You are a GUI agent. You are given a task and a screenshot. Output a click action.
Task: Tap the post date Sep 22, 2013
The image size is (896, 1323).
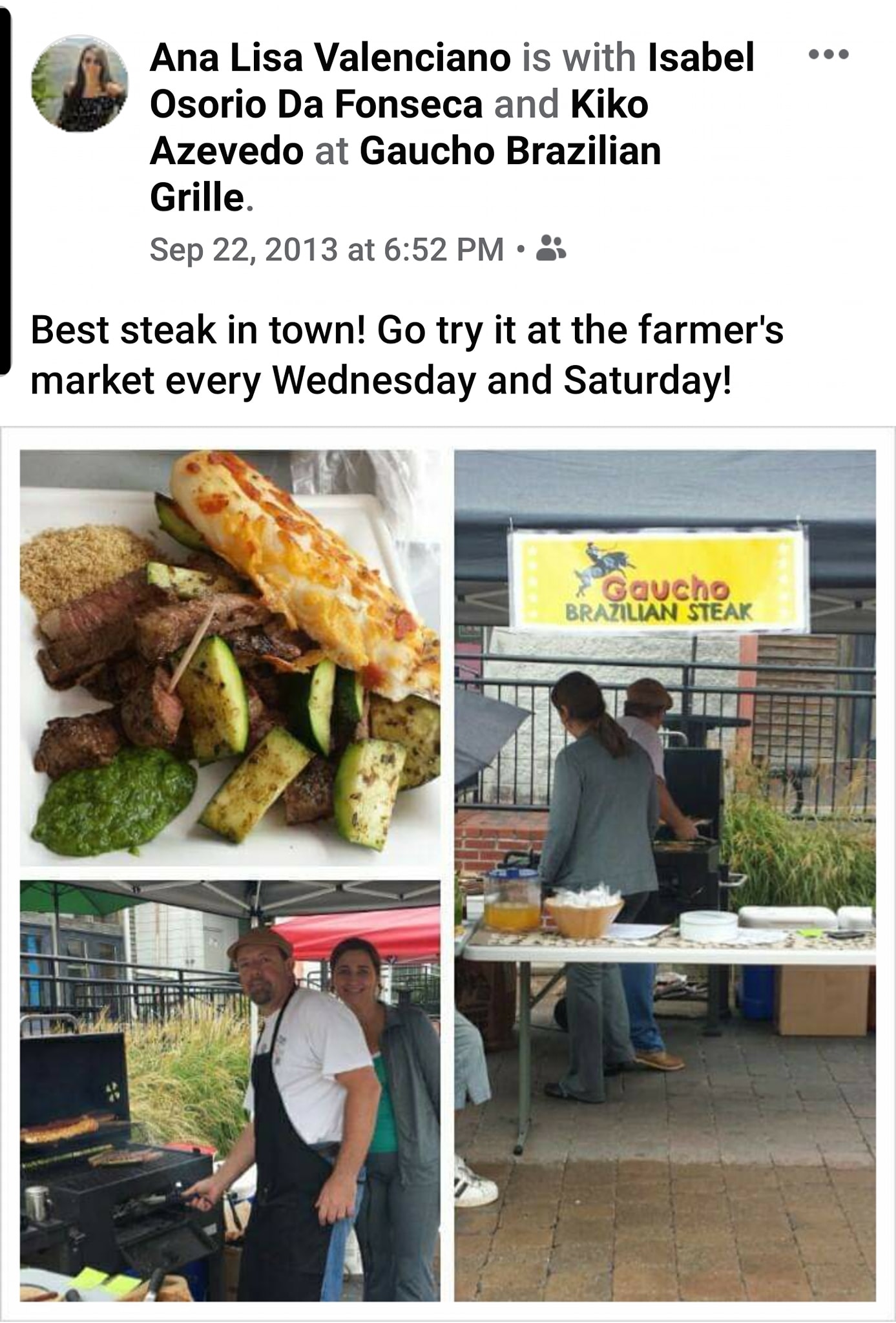click(326, 250)
